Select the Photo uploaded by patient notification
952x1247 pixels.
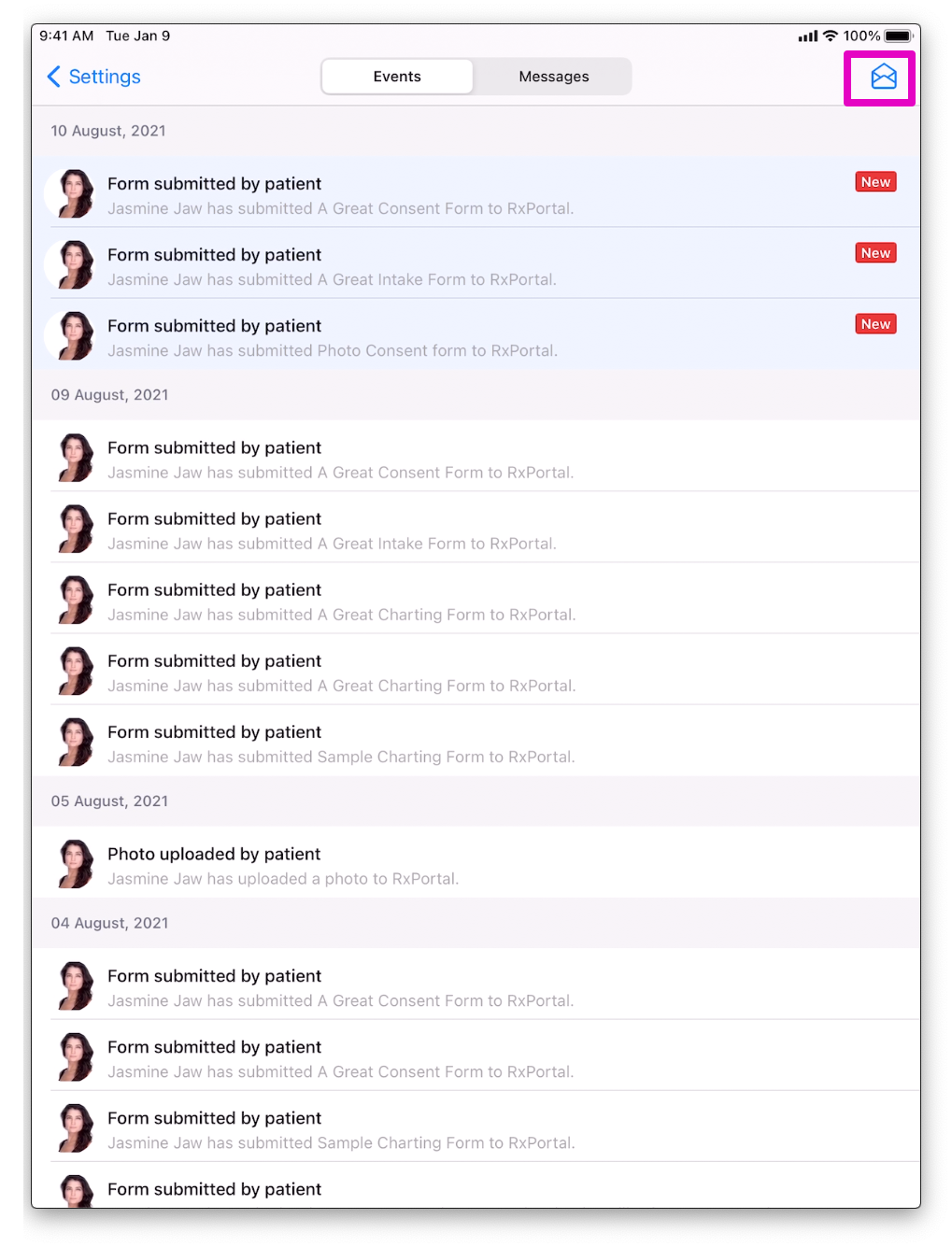click(283, 863)
